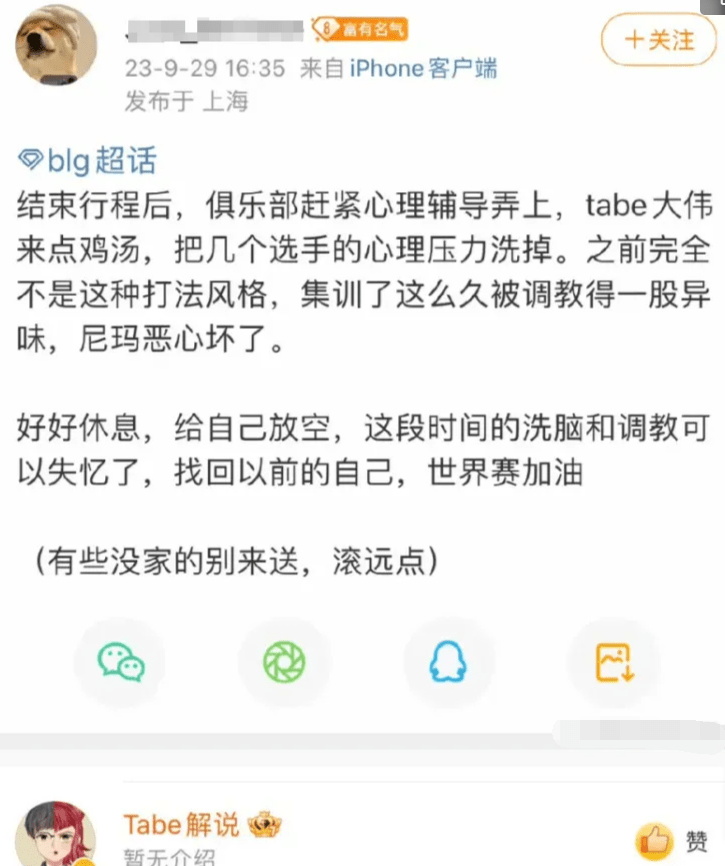Like Tabe解说's comment
The height and width of the screenshot is (866, 725).
(x=658, y=840)
